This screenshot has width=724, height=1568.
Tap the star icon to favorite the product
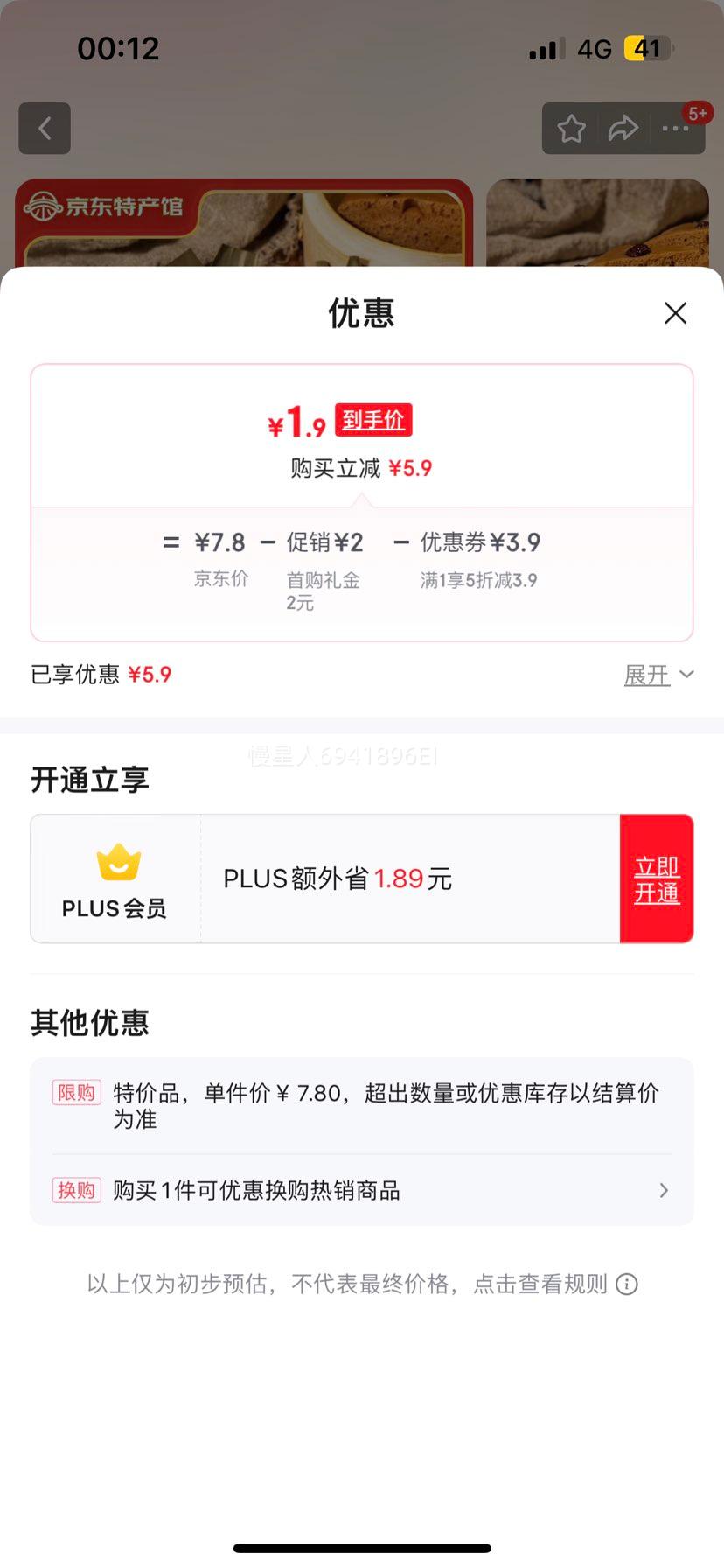571,128
